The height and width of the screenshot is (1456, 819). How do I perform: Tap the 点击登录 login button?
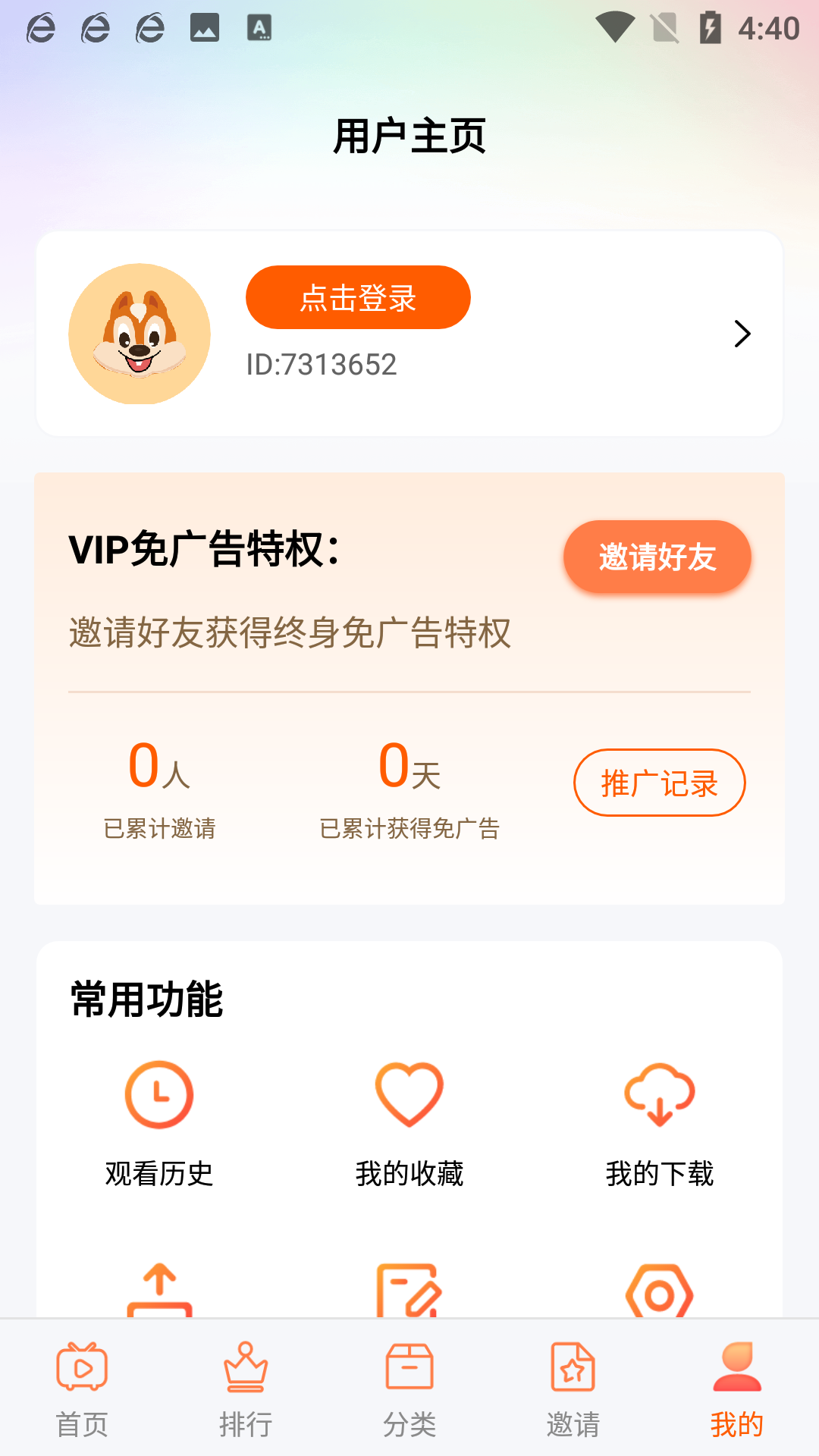(x=358, y=297)
